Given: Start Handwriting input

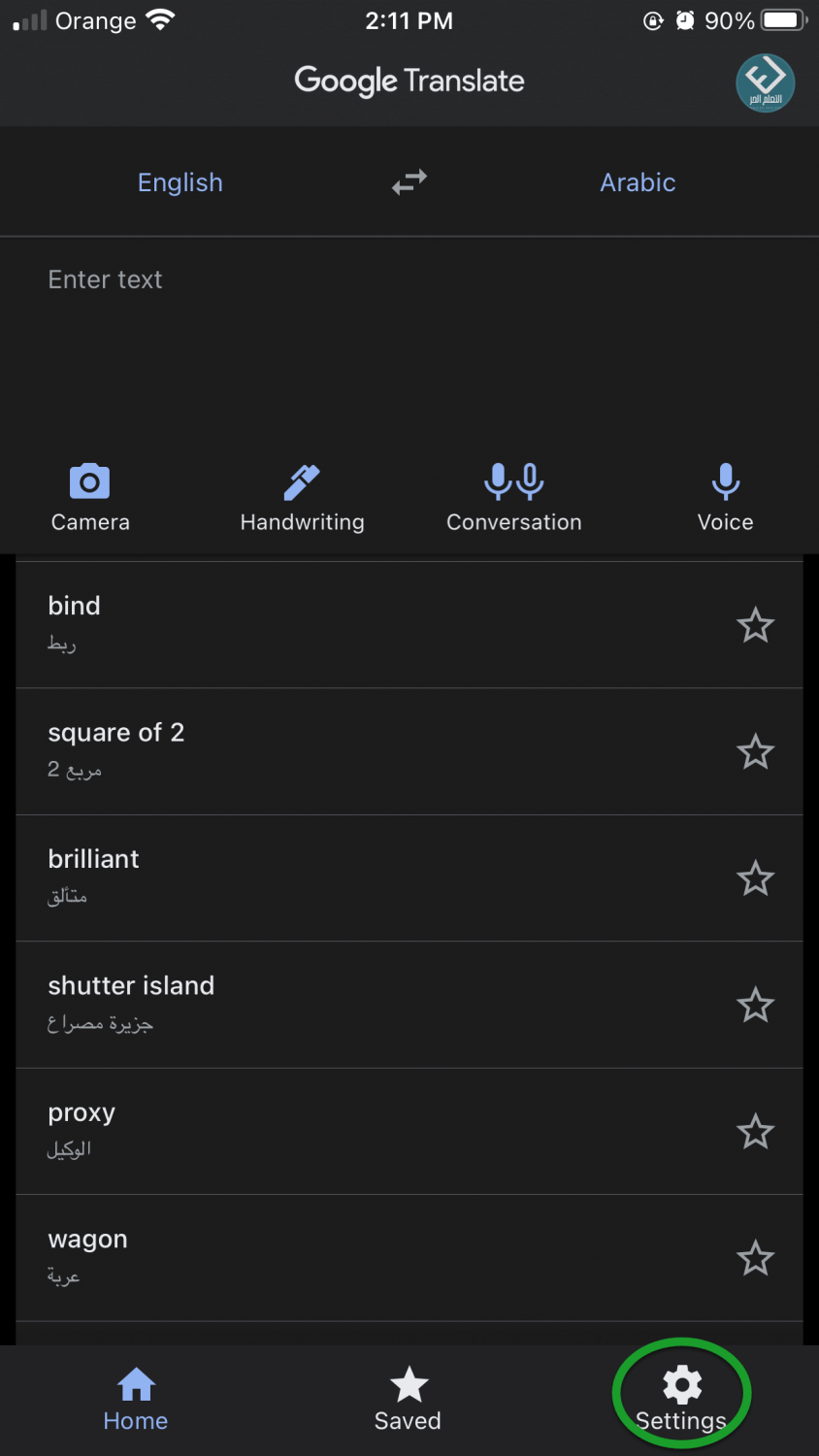Looking at the screenshot, I should [302, 497].
